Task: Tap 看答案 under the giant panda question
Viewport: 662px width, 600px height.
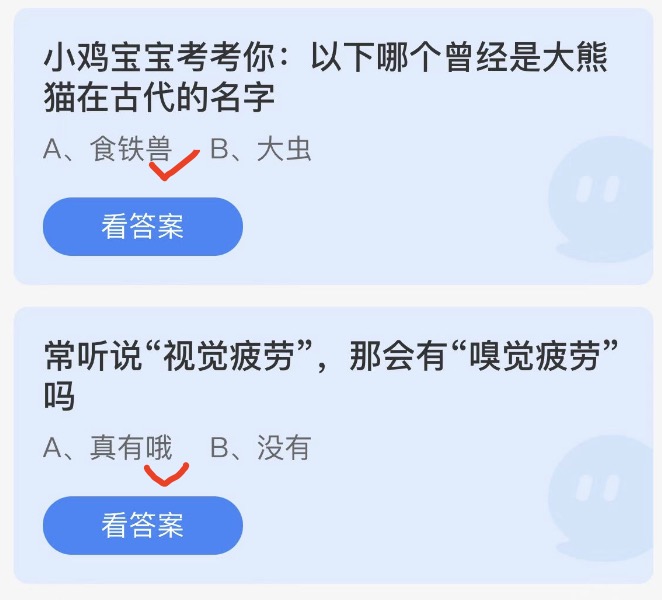Action: (x=142, y=226)
